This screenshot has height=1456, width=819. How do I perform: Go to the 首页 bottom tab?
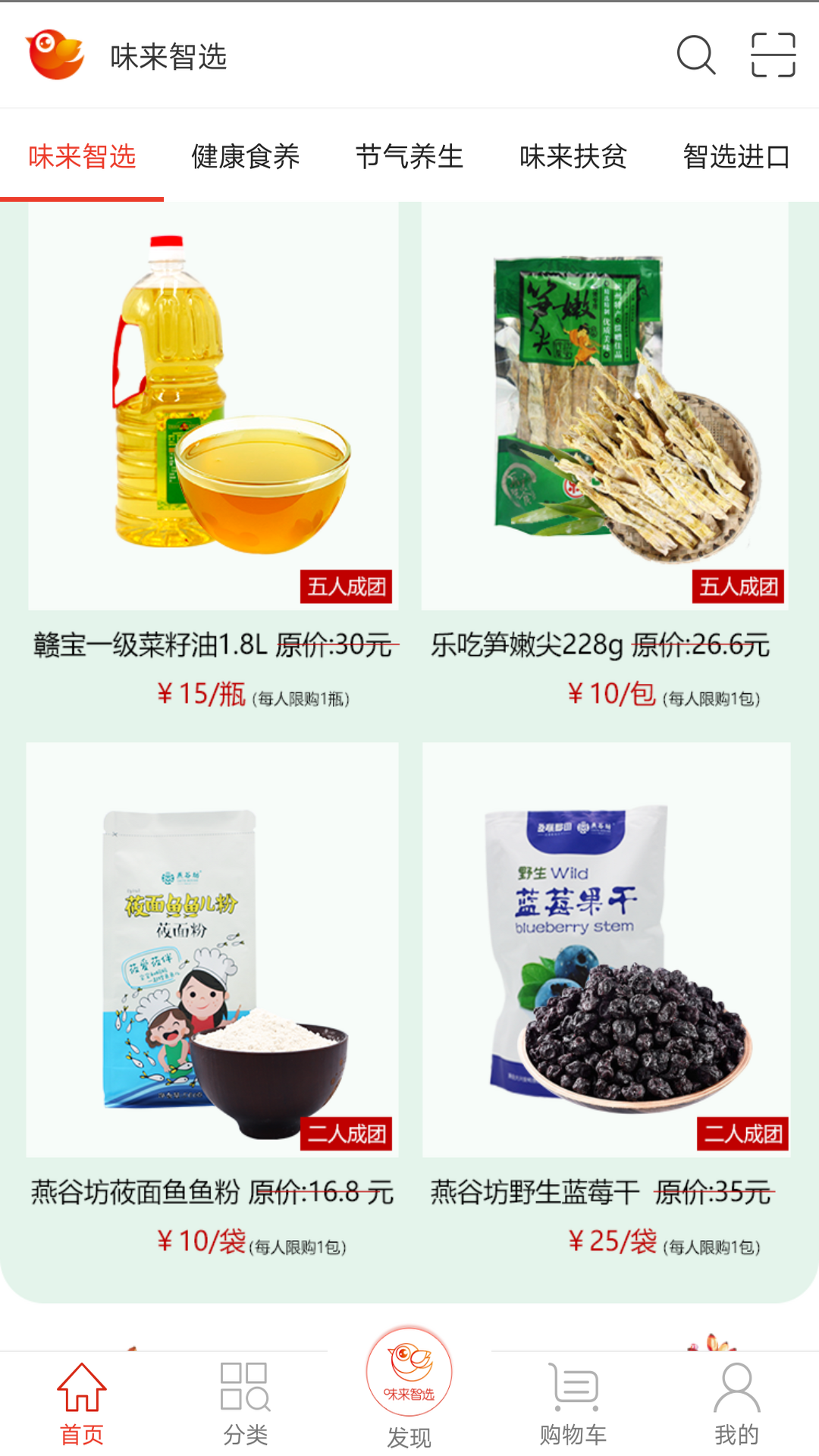click(82, 1403)
